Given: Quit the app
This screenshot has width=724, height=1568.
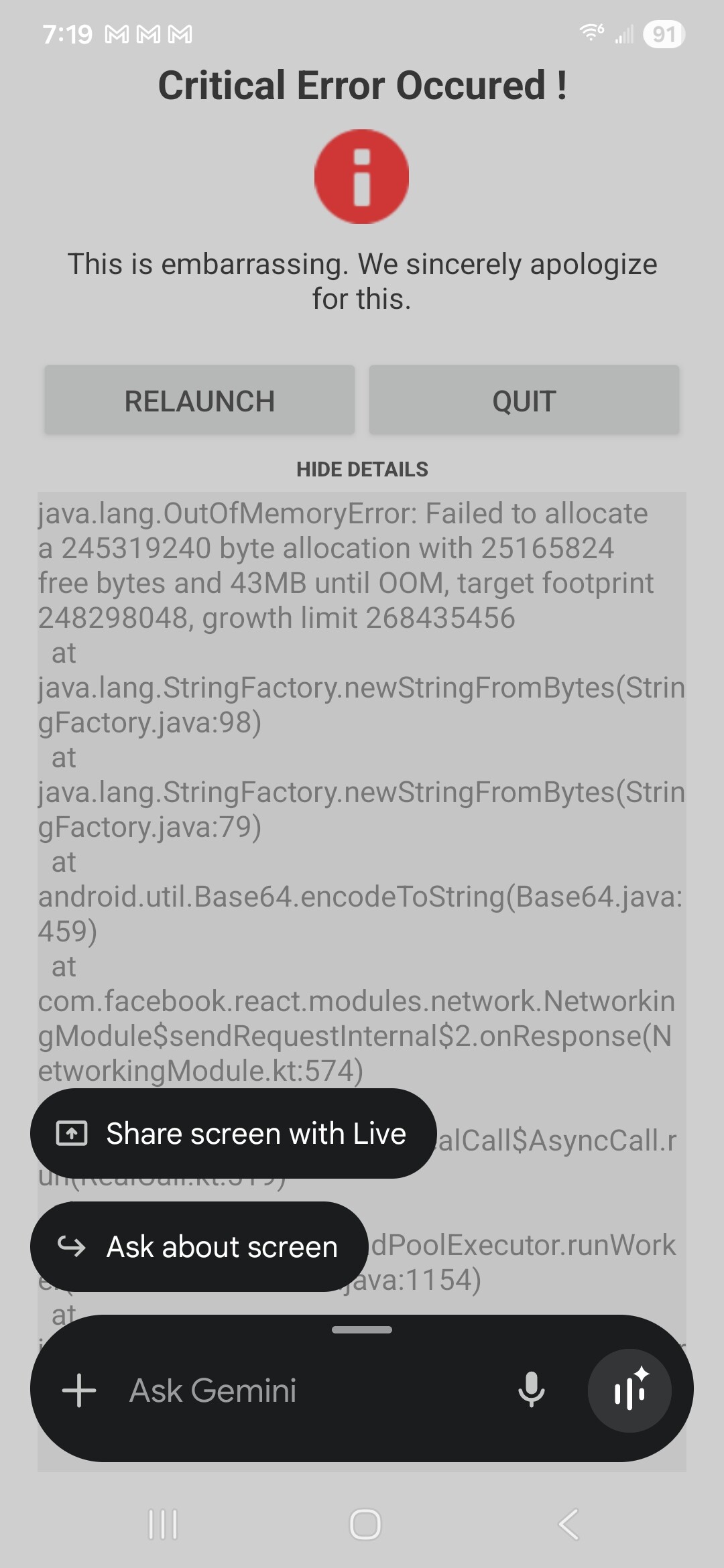Looking at the screenshot, I should [x=524, y=401].
